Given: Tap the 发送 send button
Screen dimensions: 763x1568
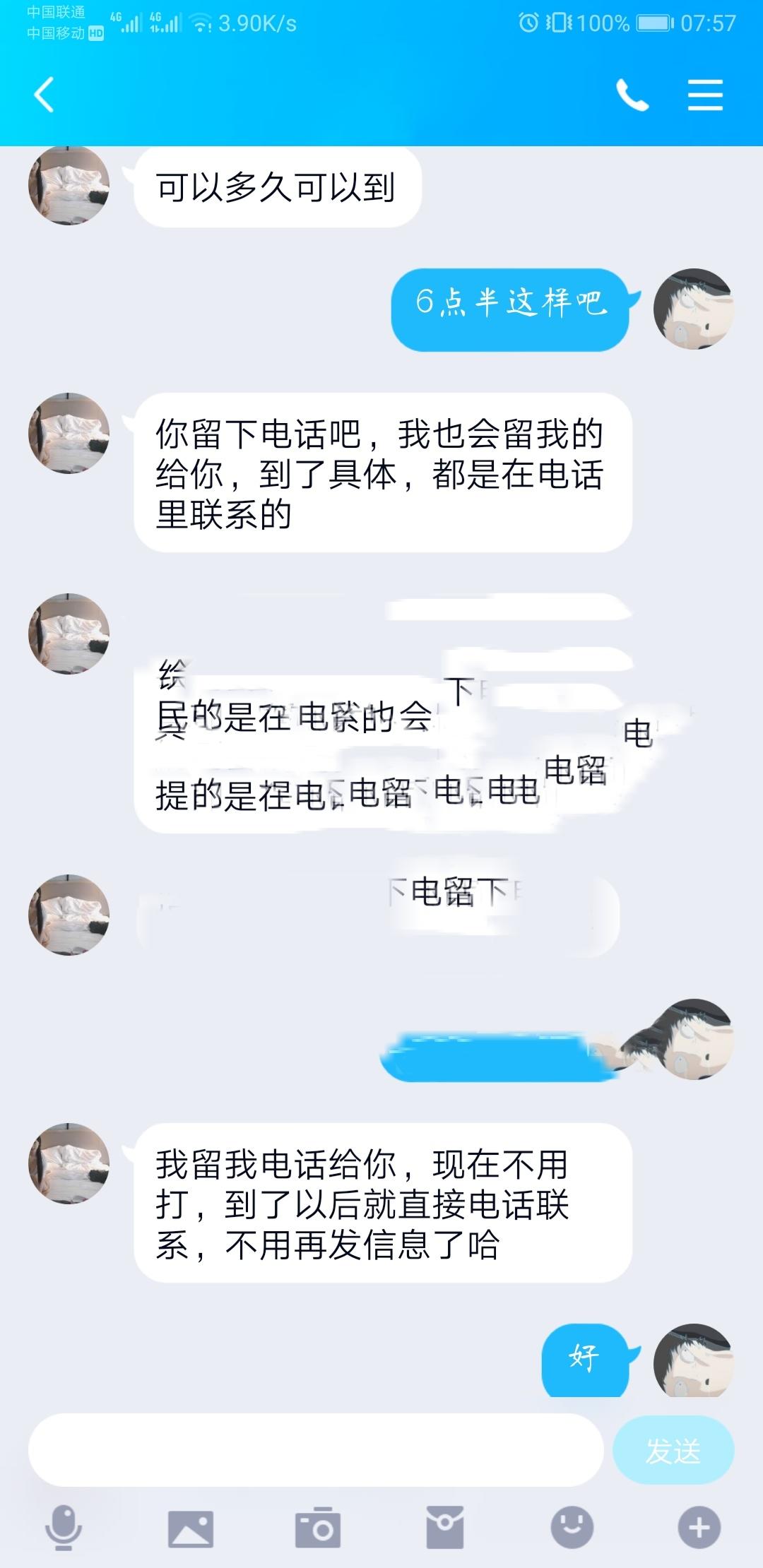Looking at the screenshot, I should point(673,1450).
